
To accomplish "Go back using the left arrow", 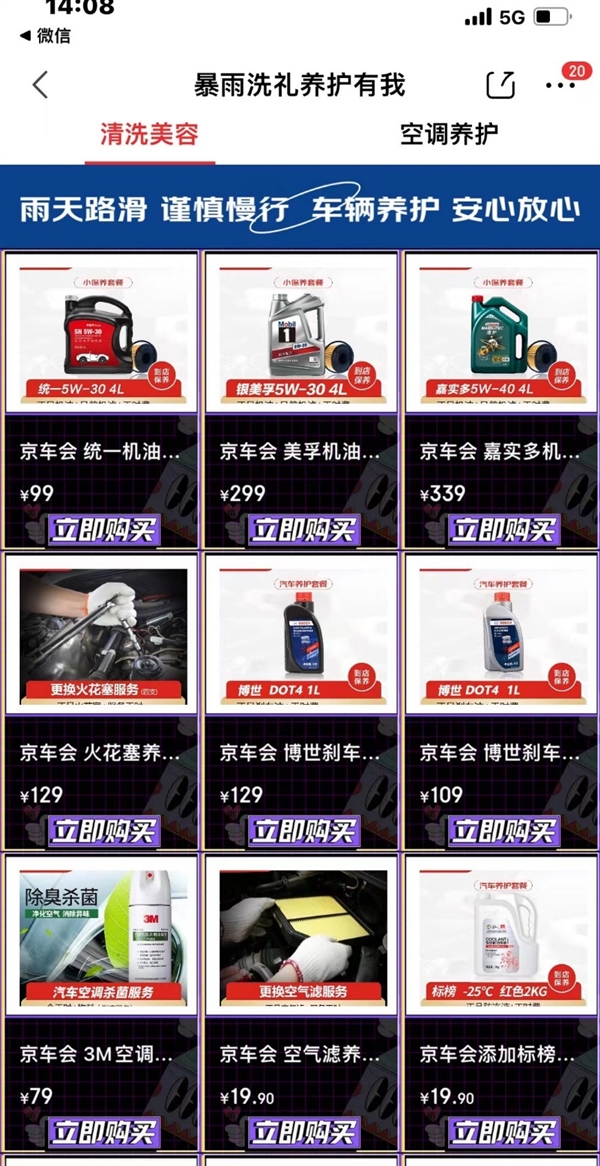I will (40, 85).
